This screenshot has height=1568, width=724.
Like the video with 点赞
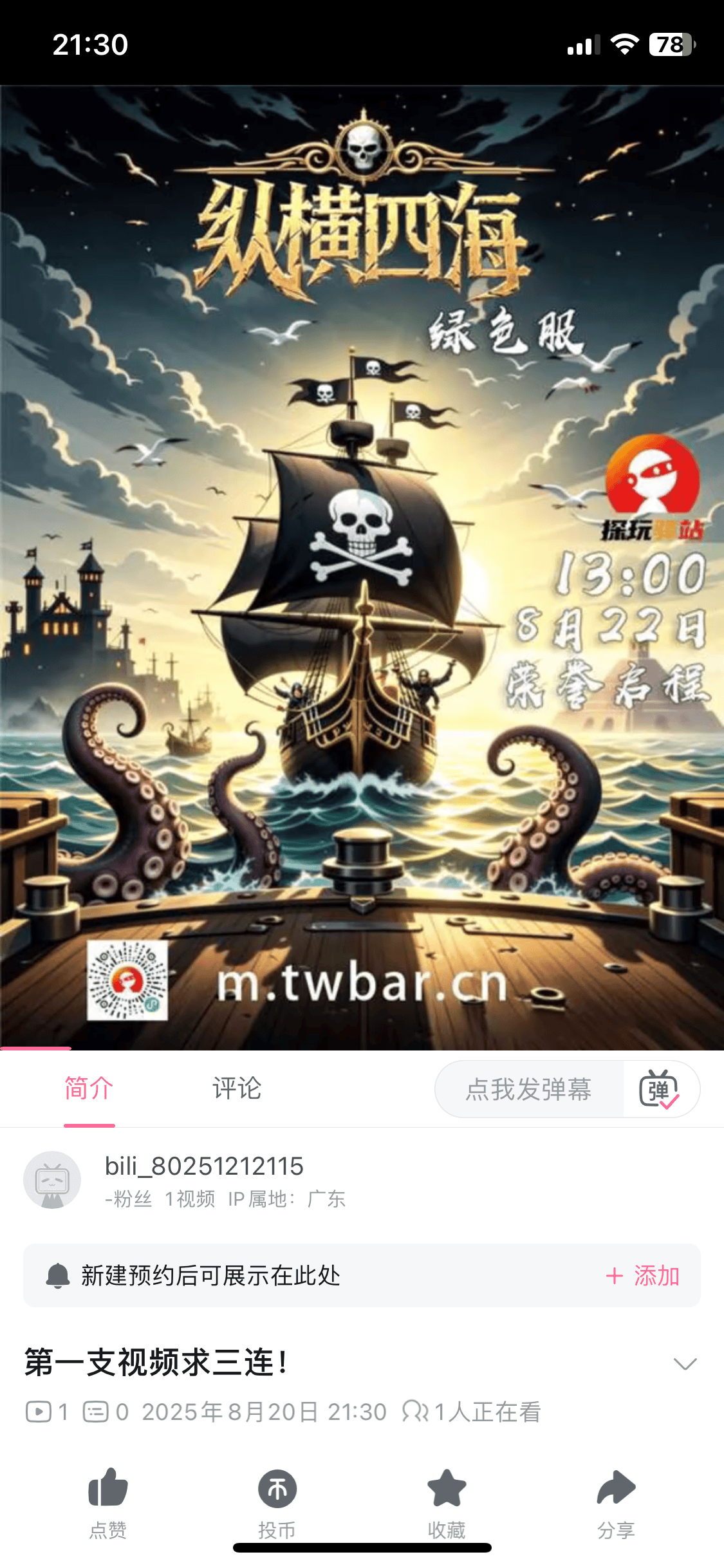(x=108, y=1502)
